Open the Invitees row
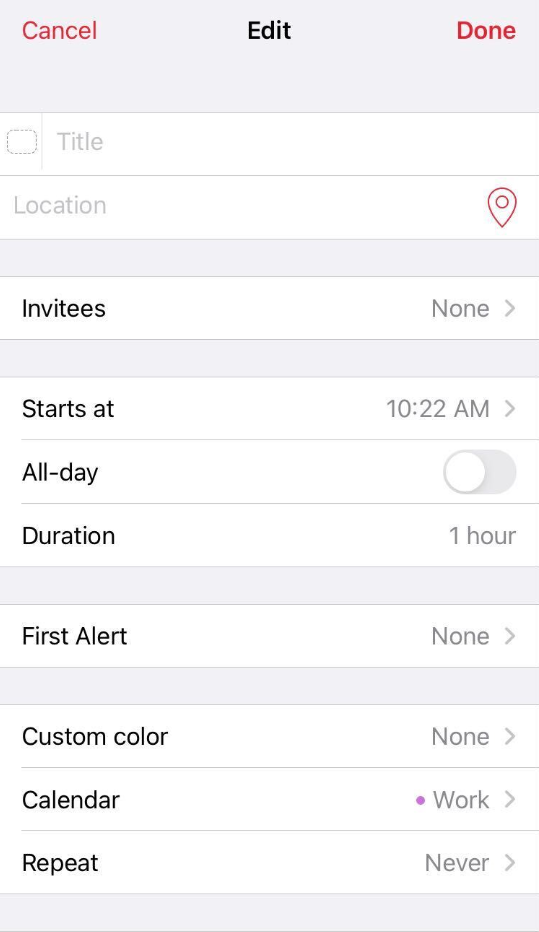Screen dimensions: 539x932 (269, 308)
